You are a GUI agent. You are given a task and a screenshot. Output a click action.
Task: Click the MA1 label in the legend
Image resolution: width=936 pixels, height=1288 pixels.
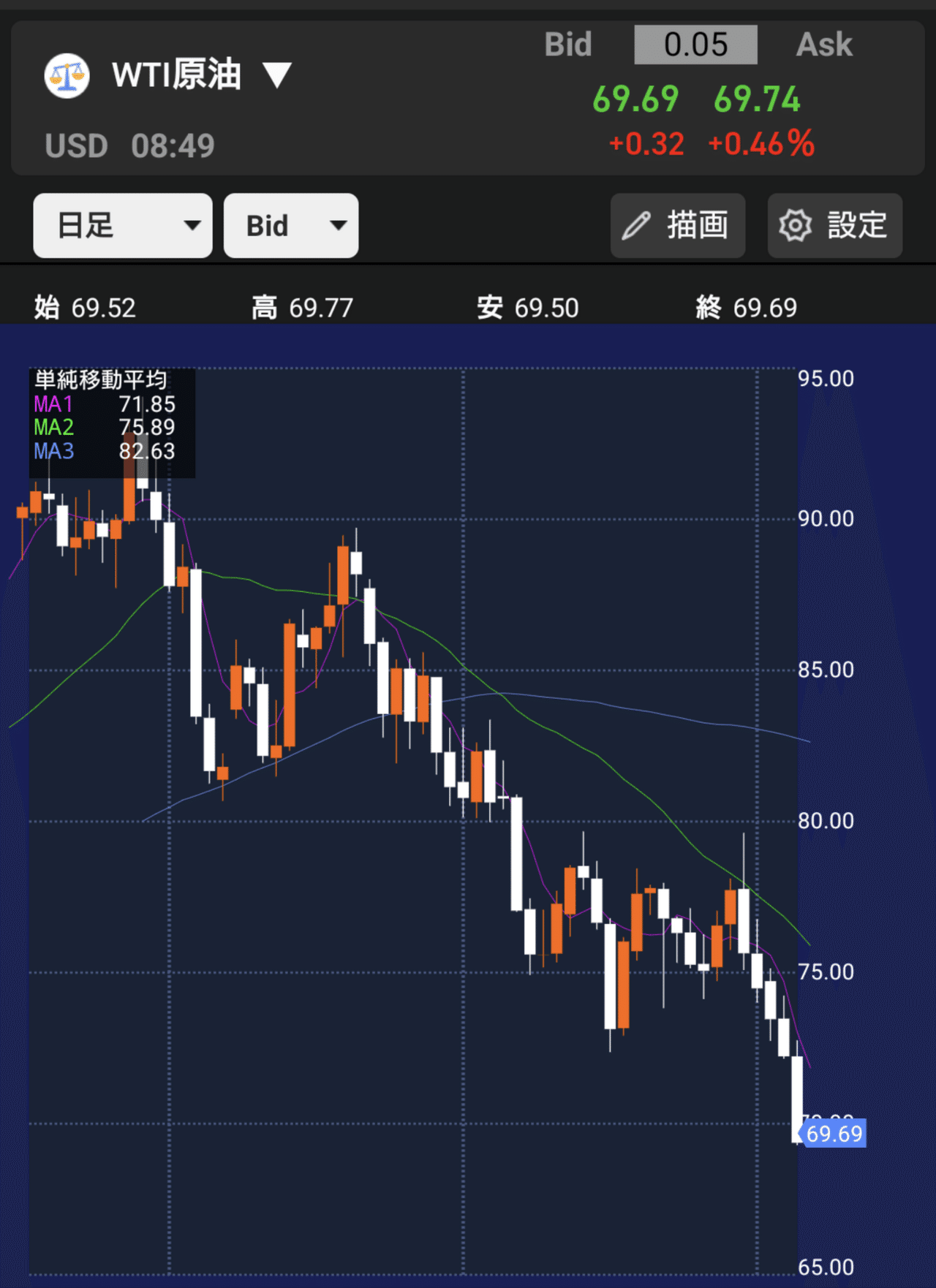(52, 404)
